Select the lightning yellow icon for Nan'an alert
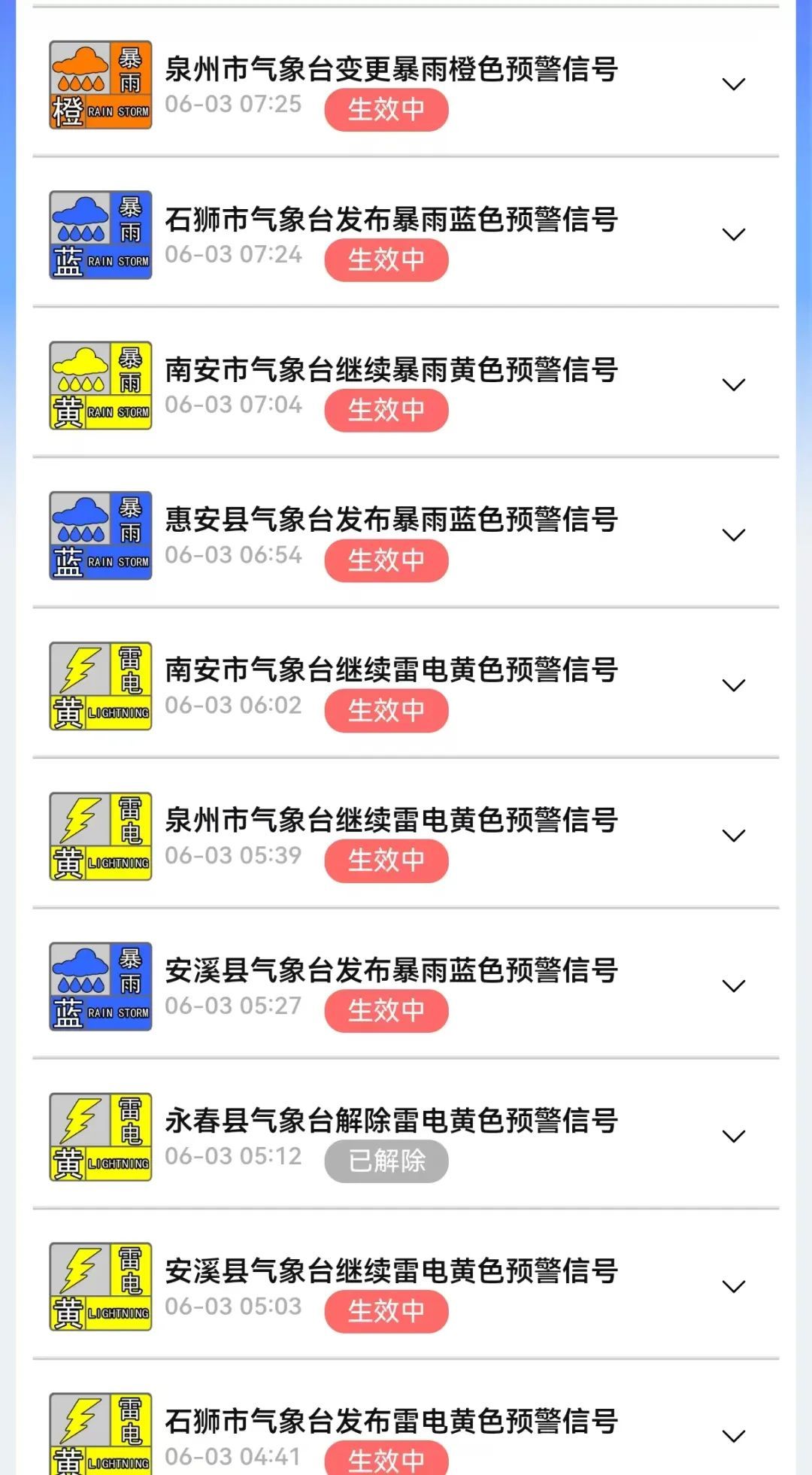Image resolution: width=812 pixels, height=1475 pixels. pyautogui.click(x=100, y=684)
